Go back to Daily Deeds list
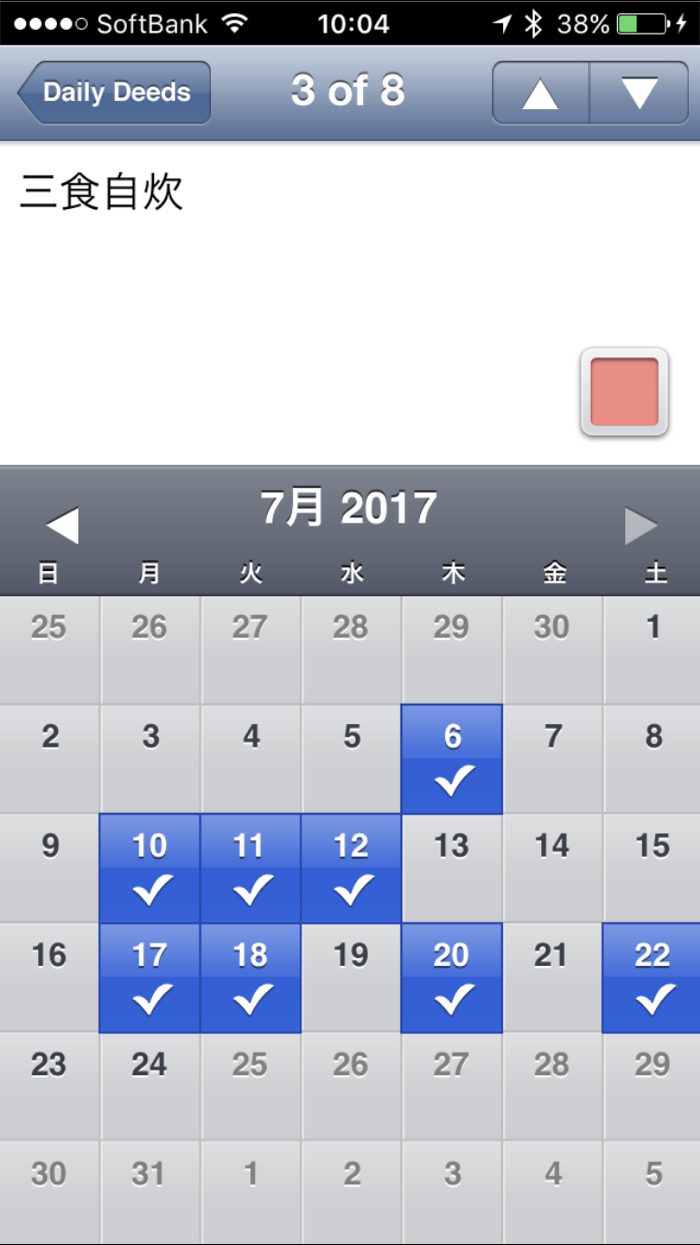This screenshot has width=700, height=1245. coord(114,92)
